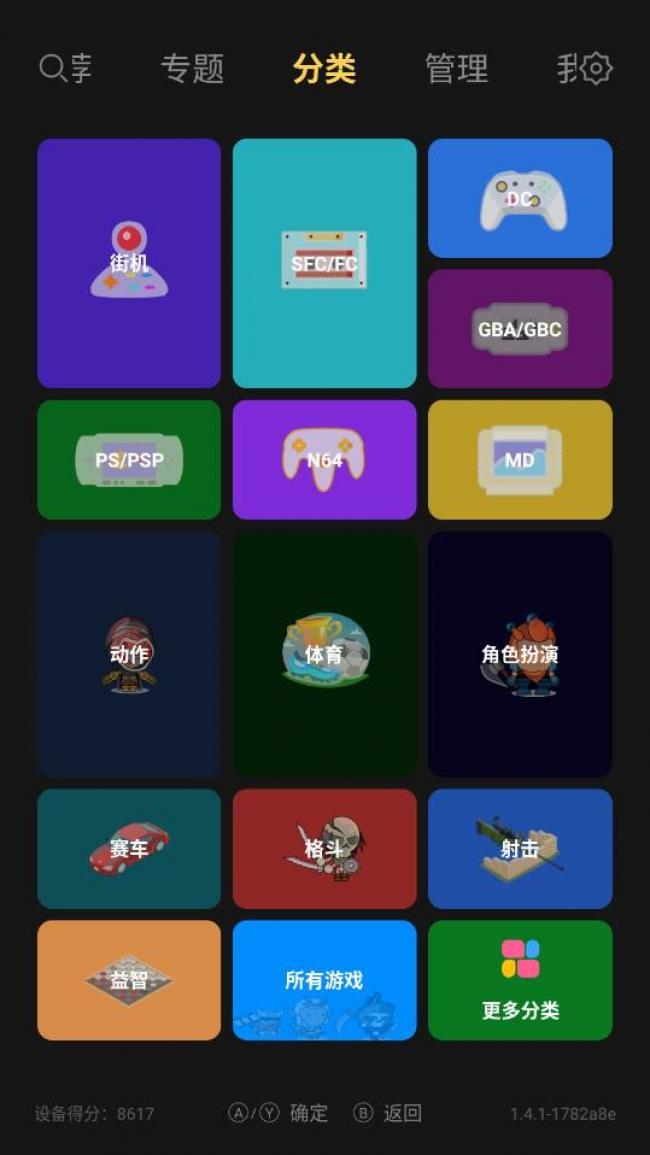This screenshot has height=1155, width=650.
Task: Open the PS/PSP category
Action: click(x=129, y=460)
